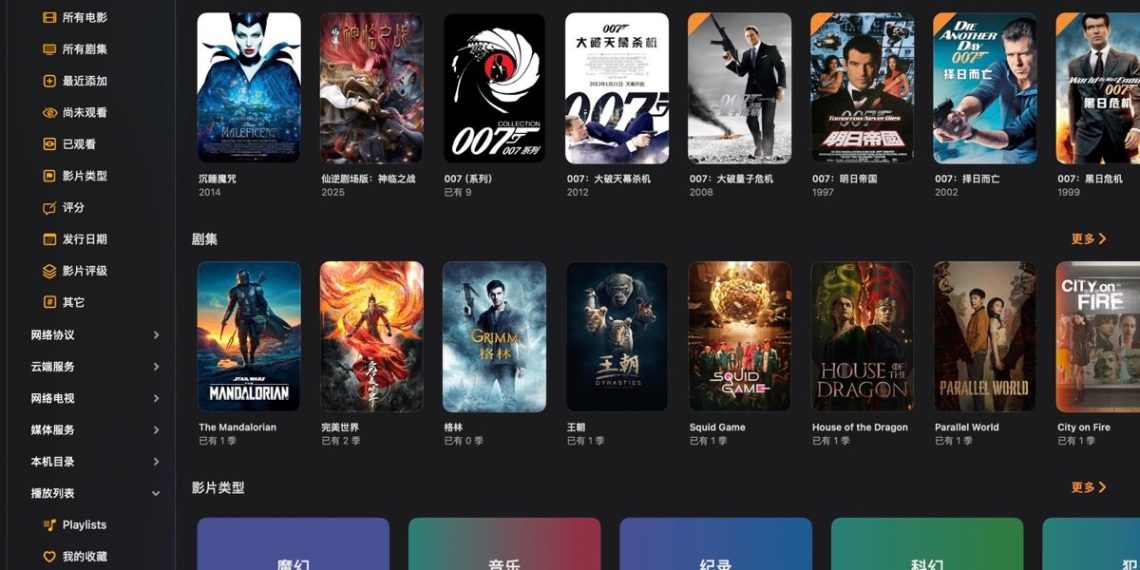Open The Mandalorian series
Image resolution: width=1140 pixels, height=570 pixels.
[x=249, y=336]
